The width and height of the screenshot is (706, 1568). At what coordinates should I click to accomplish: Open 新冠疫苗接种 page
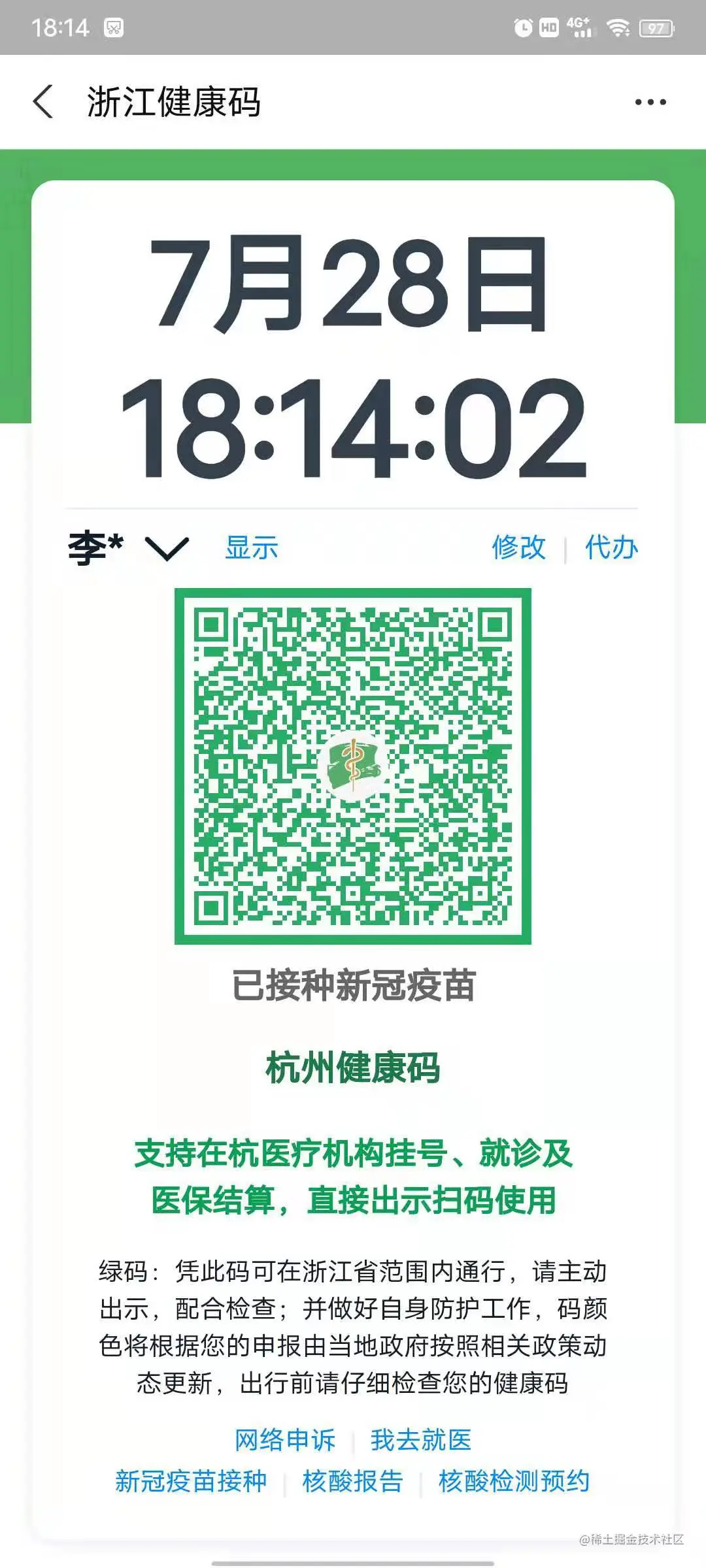191,1482
